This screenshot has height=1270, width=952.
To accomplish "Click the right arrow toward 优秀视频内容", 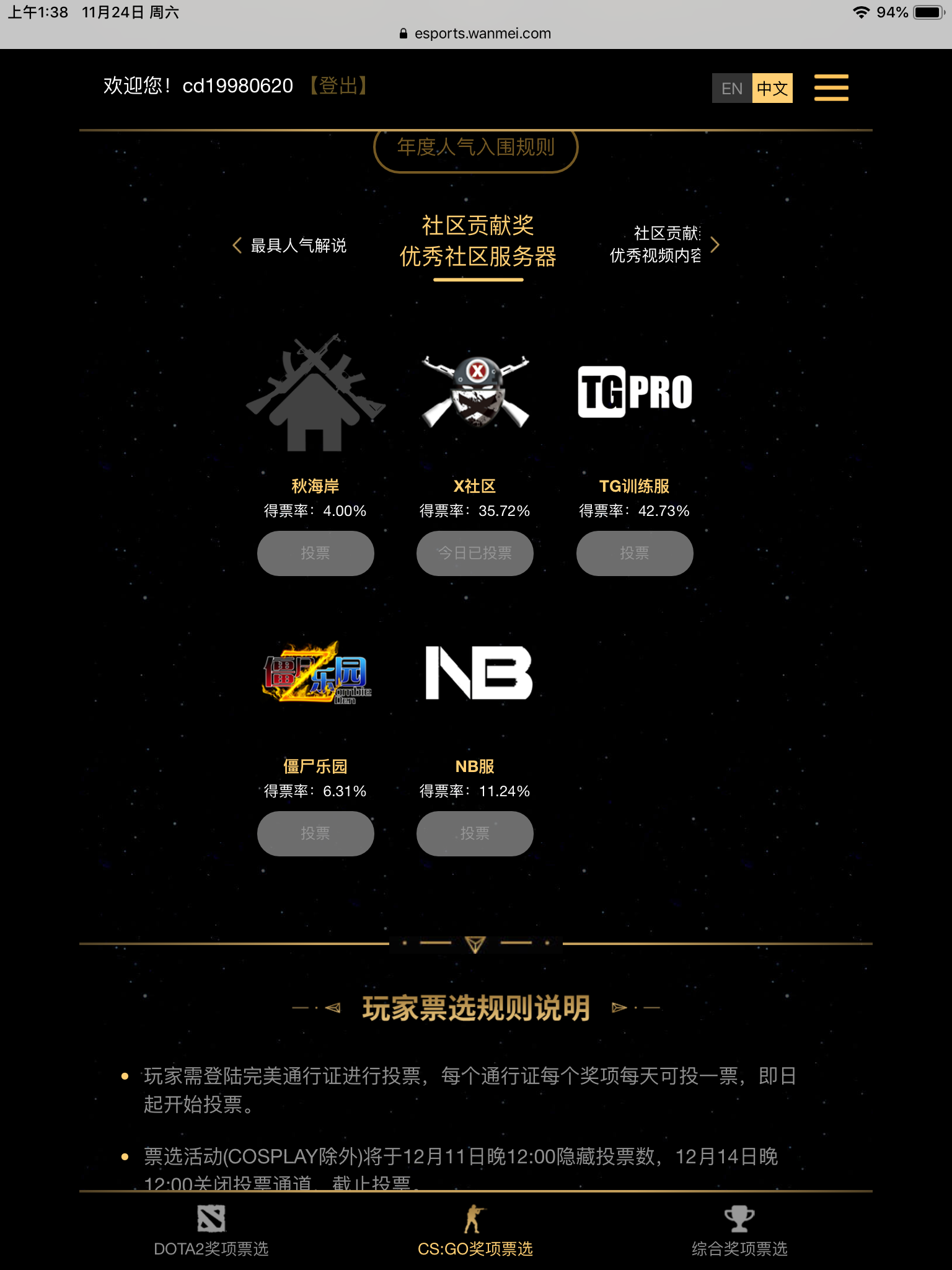I will (x=716, y=246).
